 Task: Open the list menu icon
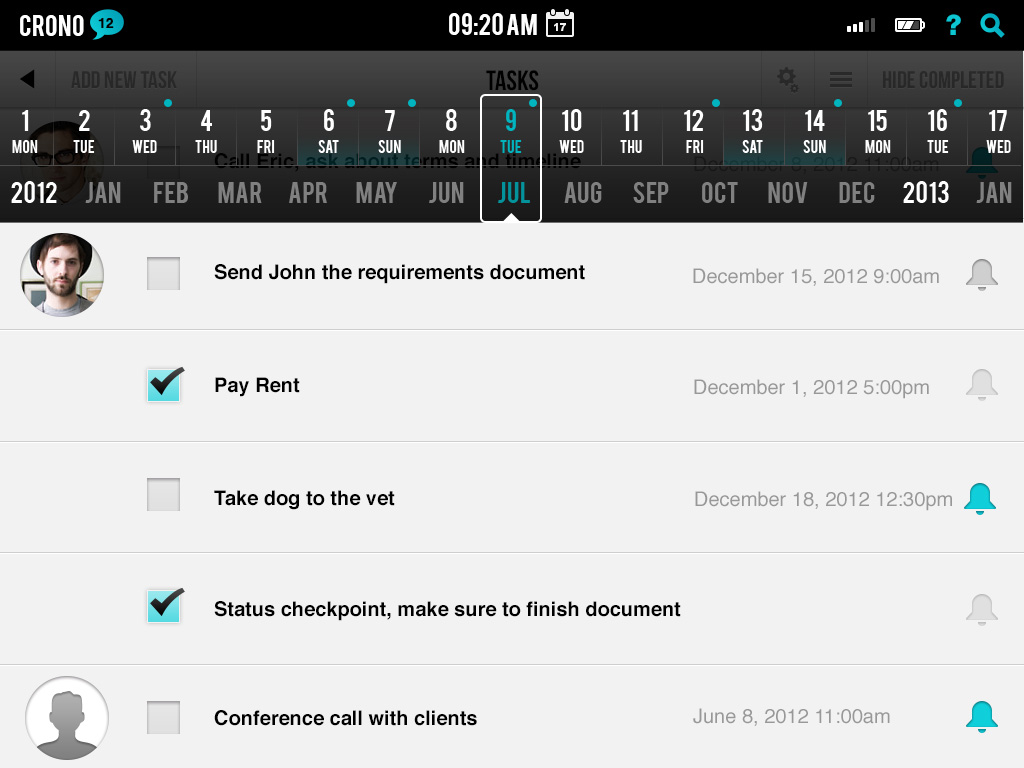coord(841,79)
